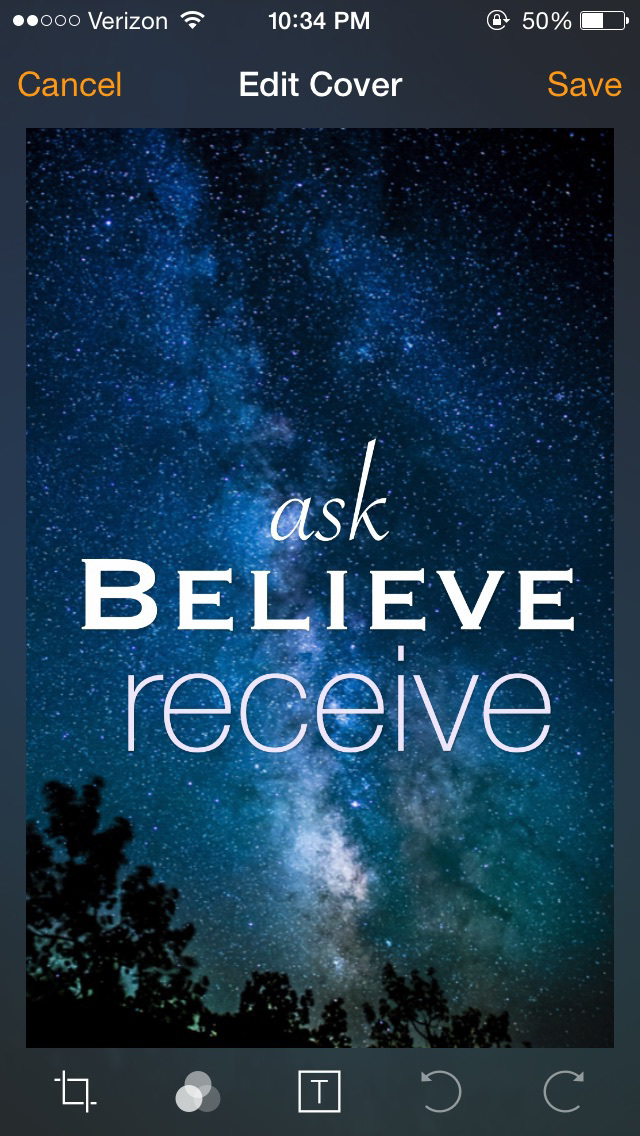Redo the last undone edit
This screenshot has height=1136, width=640.
(564, 1092)
